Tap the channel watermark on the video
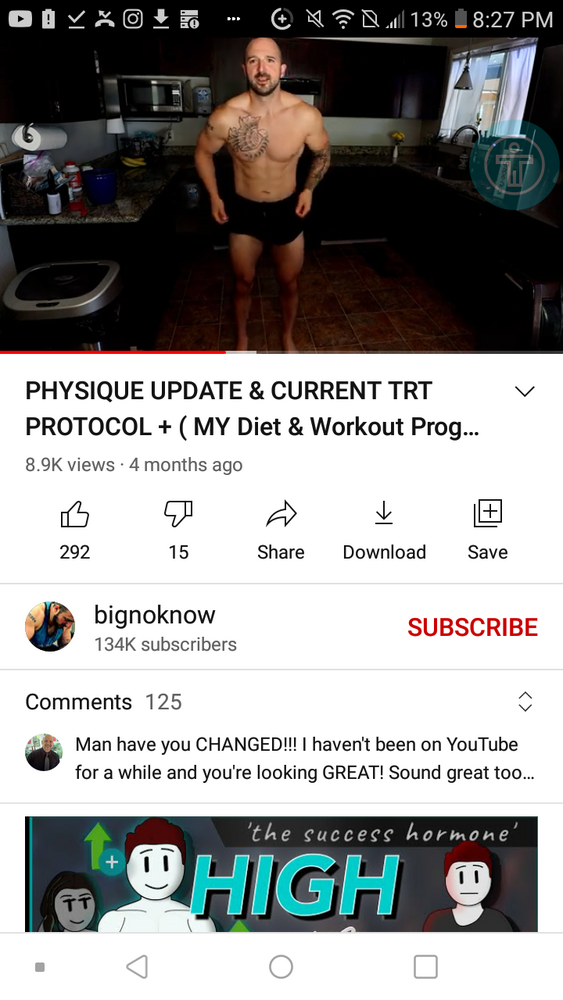 coord(514,165)
